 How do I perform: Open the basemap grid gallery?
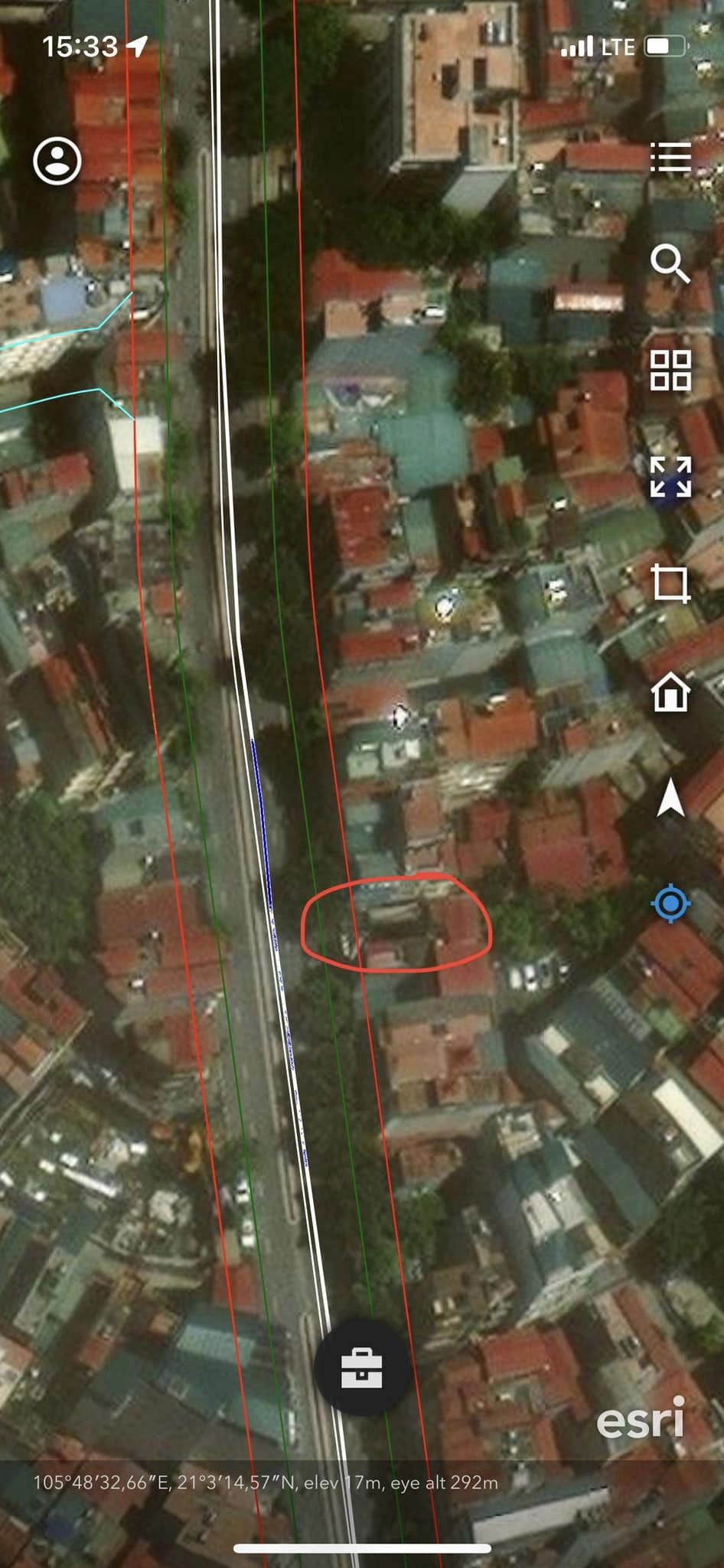(670, 371)
